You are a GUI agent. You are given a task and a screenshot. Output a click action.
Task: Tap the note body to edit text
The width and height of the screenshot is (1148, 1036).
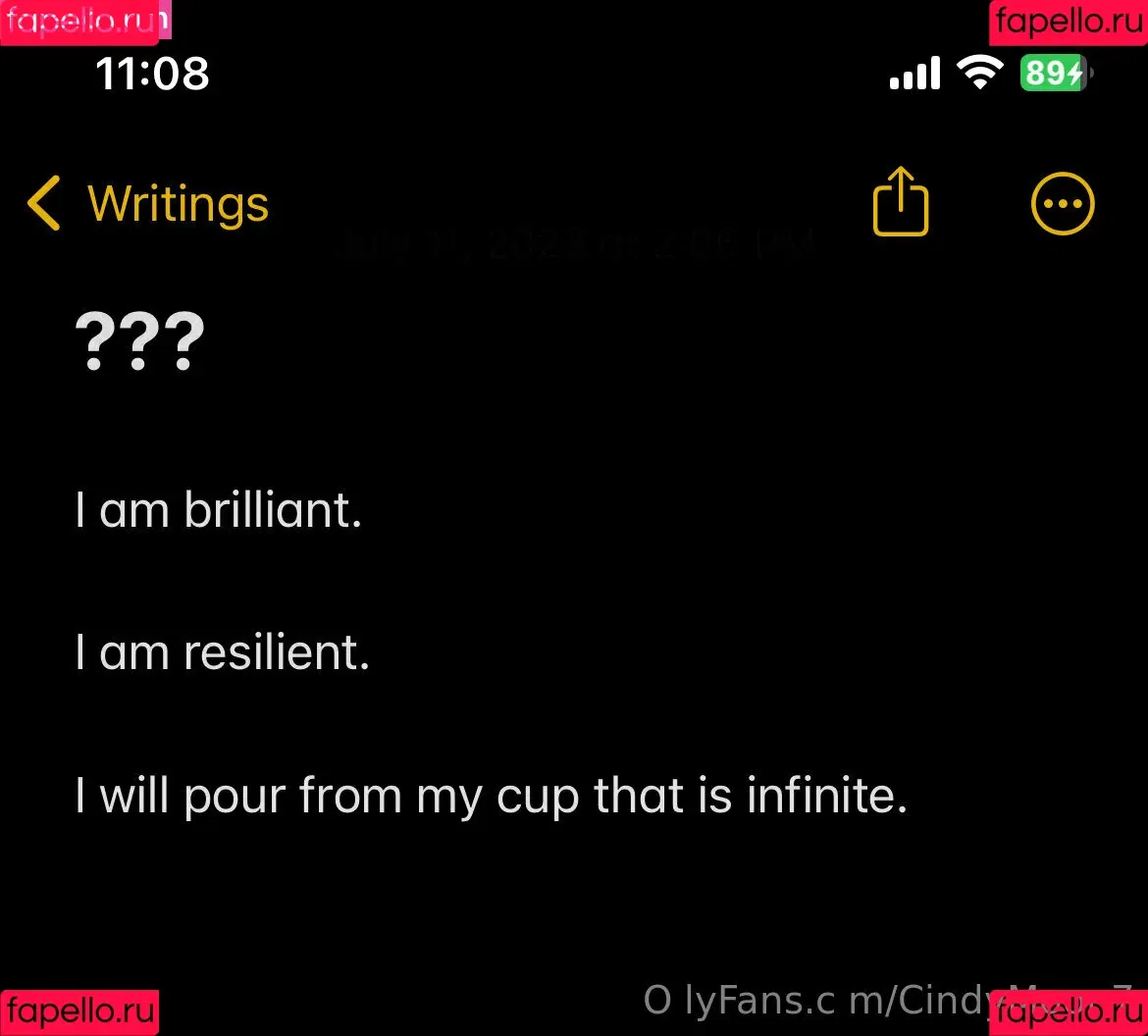coord(491,652)
